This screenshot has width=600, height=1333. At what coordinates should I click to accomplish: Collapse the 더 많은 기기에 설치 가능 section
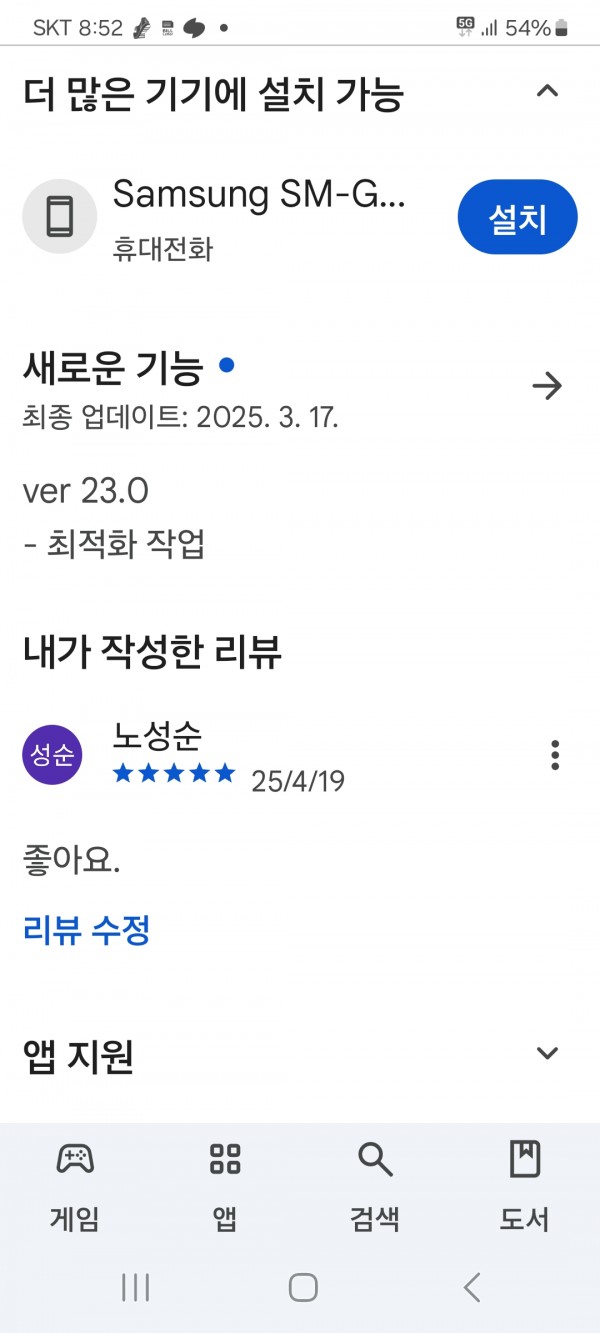click(546, 93)
